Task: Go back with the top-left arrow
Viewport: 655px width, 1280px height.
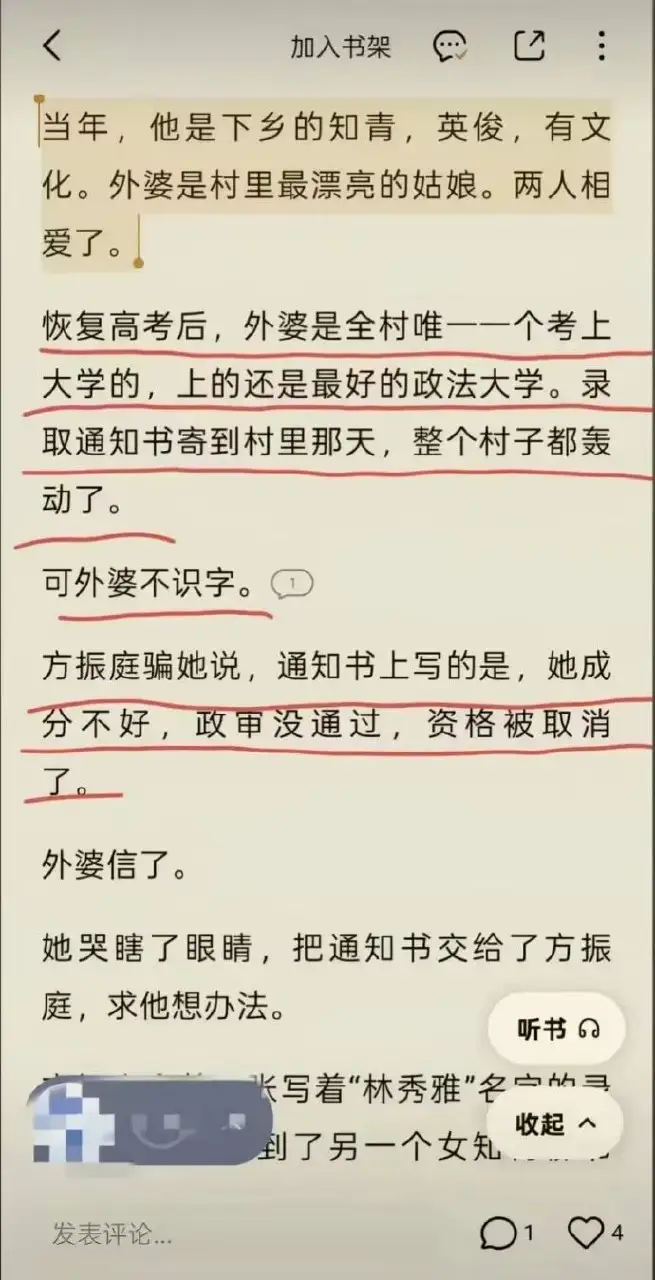Action: [52, 46]
